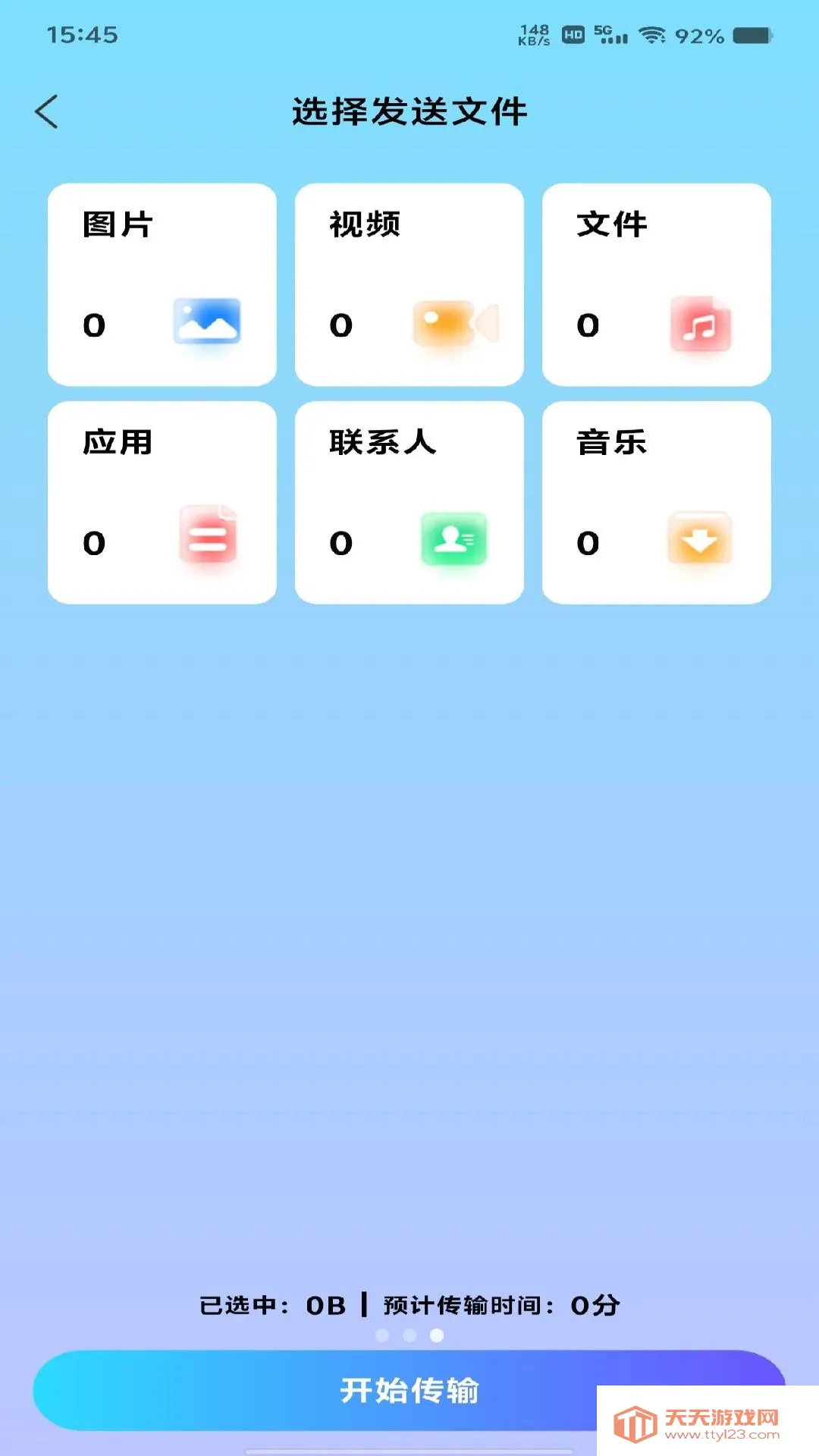This screenshot has height=1456, width=819.
Task: Tap the middle page indicator dot
Action: click(409, 1334)
